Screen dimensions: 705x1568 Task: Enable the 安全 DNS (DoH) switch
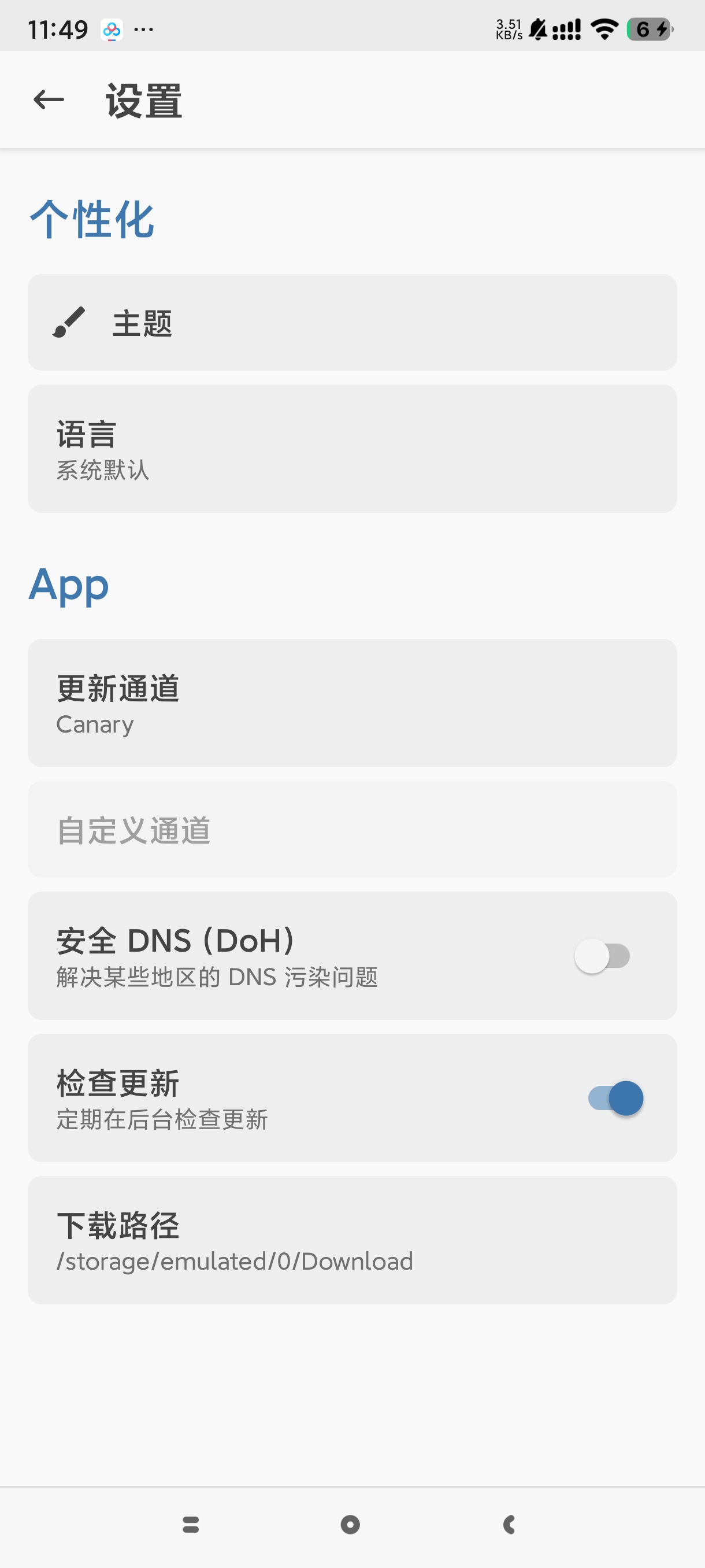[x=602, y=956]
